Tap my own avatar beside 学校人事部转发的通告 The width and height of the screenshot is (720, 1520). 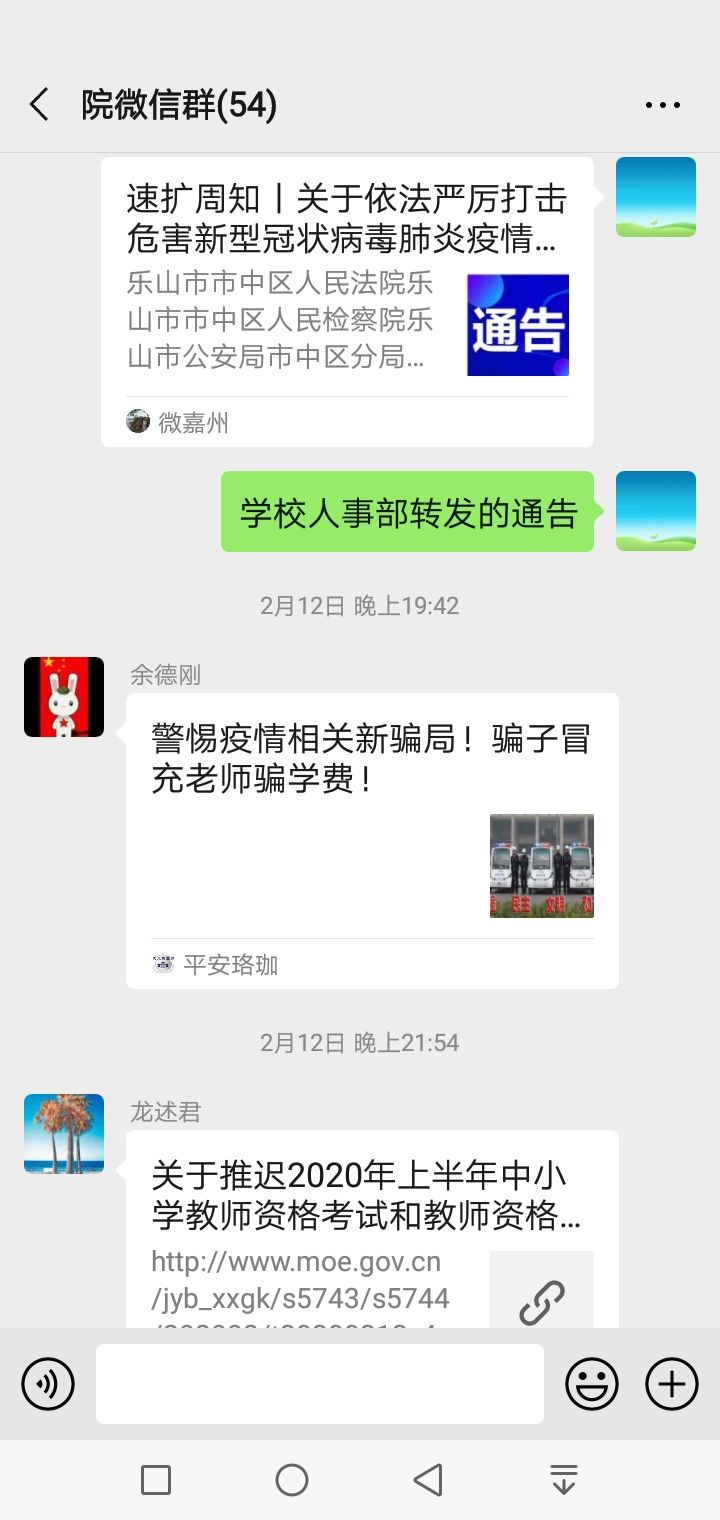point(656,511)
